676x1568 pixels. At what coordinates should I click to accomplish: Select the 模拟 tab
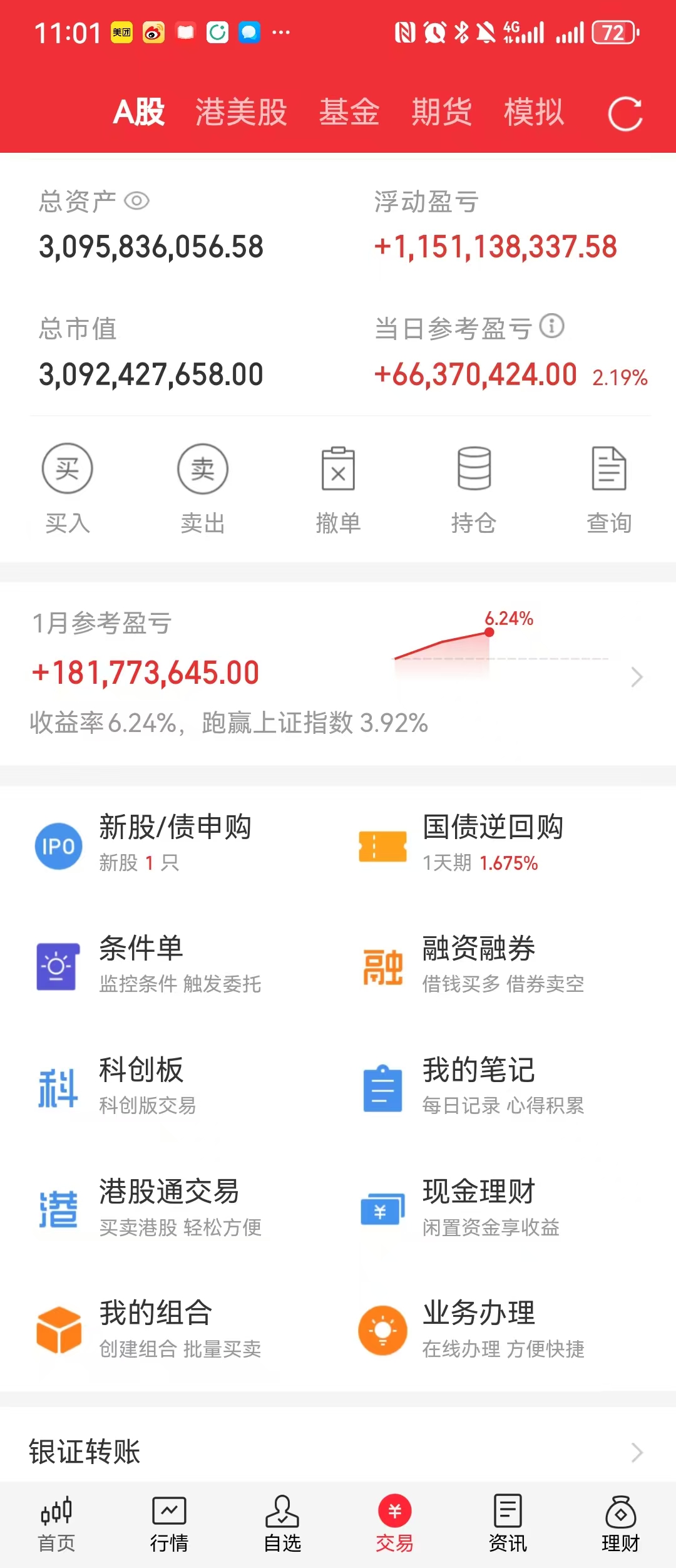534,113
